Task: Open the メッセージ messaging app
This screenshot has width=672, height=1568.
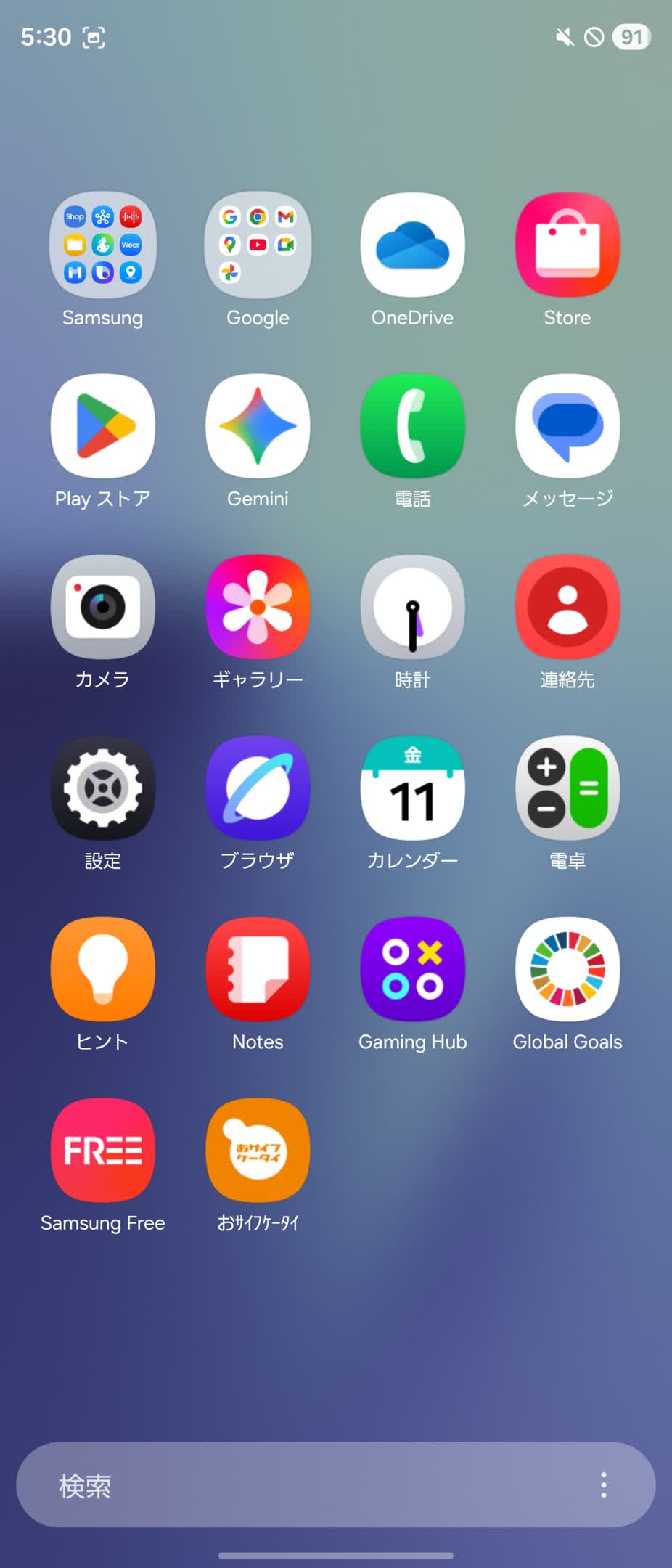Action: (x=567, y=426)
